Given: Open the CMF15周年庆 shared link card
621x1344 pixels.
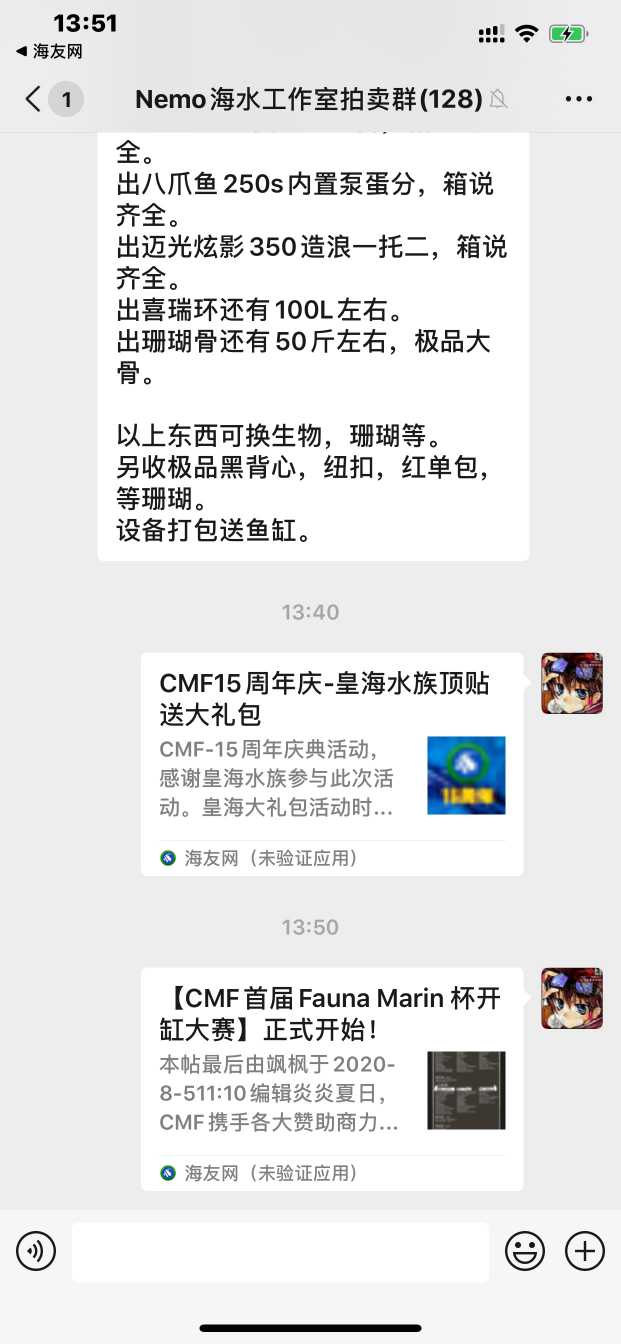Looking at the screenshot, I should click(331, 763).
